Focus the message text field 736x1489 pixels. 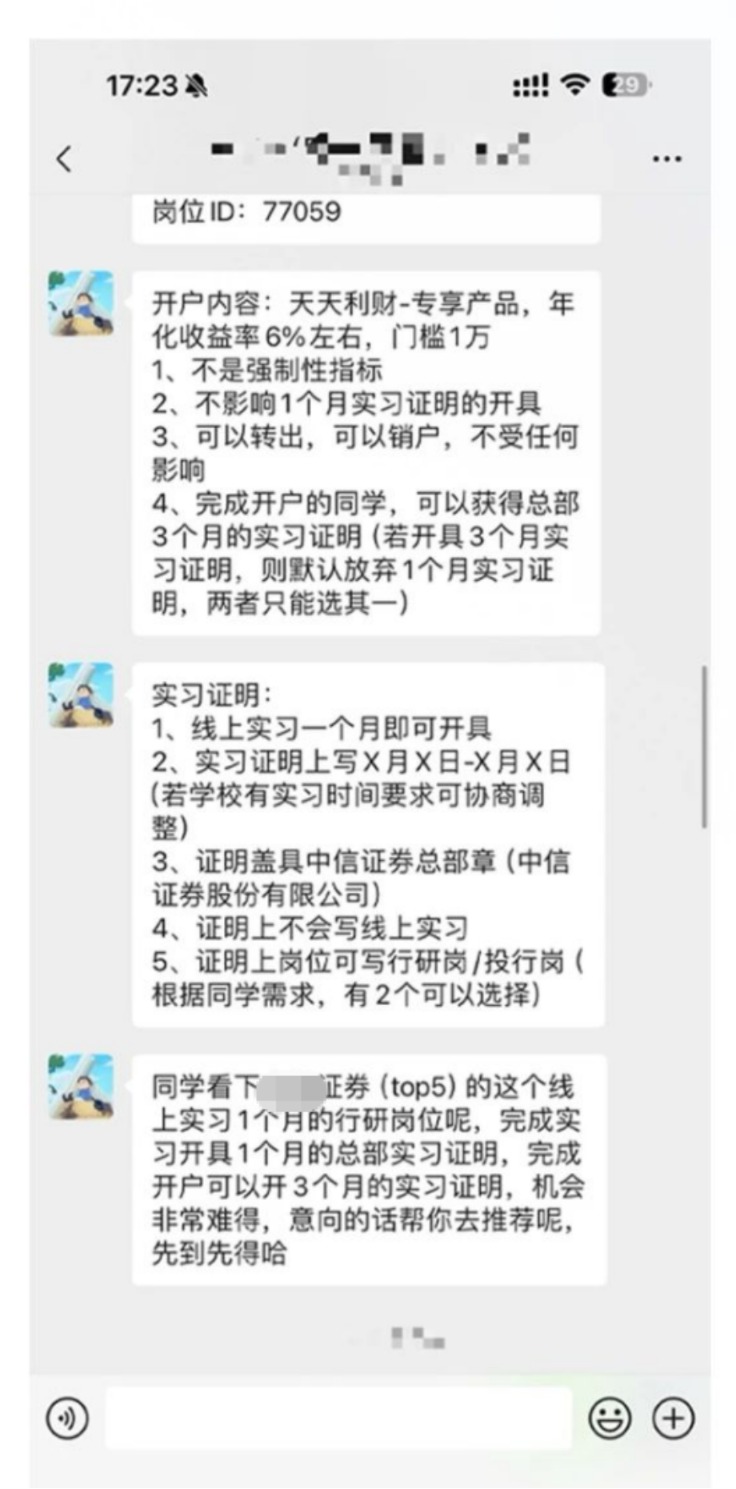click(x=338, y=1418)
